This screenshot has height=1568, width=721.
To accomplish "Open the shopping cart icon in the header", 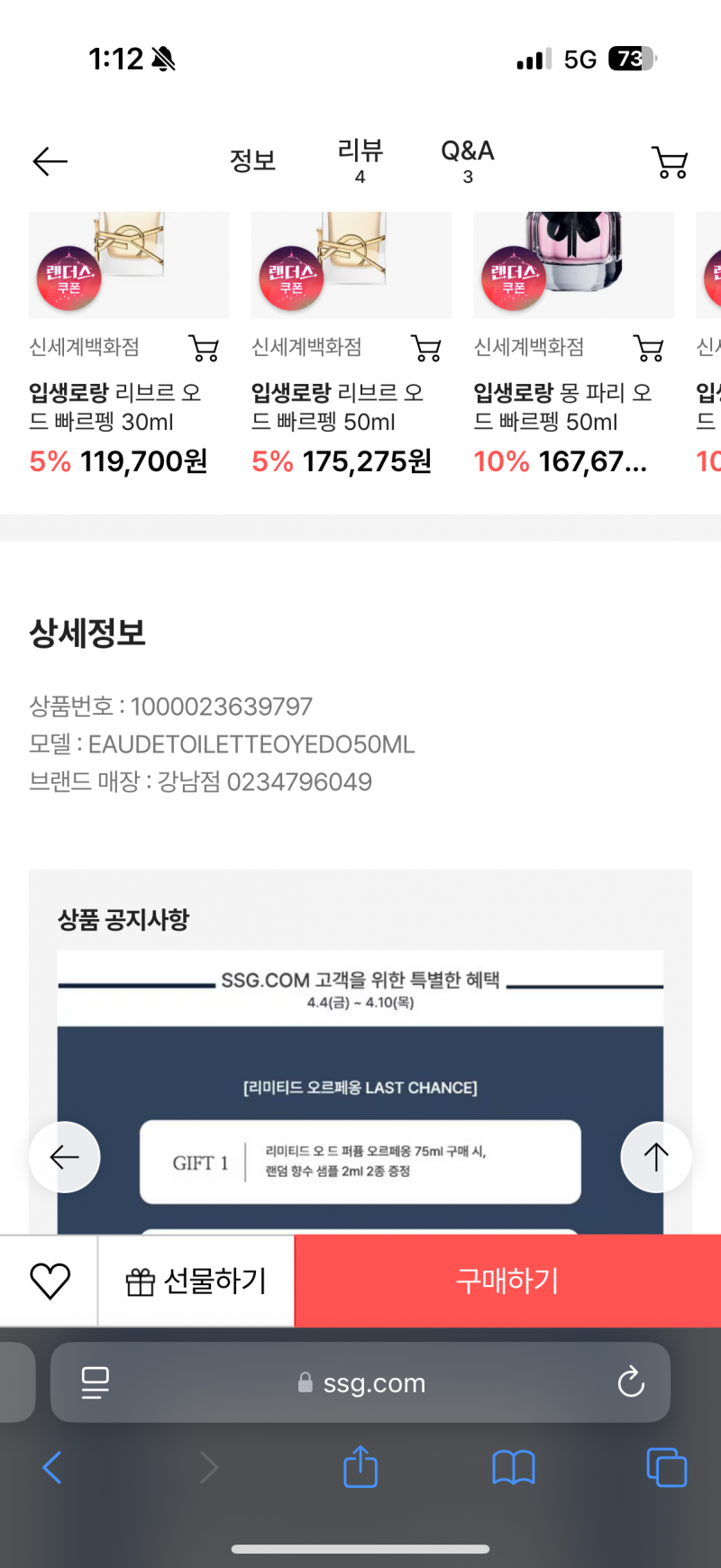I will tap(670, 162).
